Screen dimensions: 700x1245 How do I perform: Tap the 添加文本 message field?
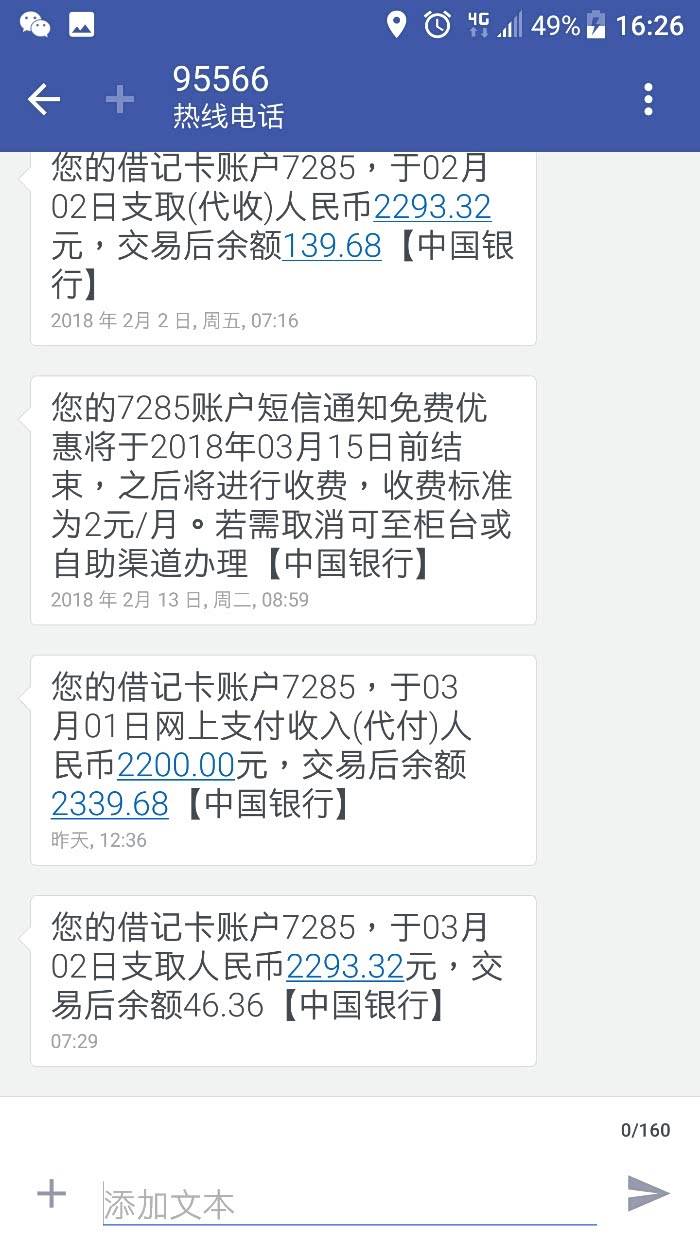349,1203
